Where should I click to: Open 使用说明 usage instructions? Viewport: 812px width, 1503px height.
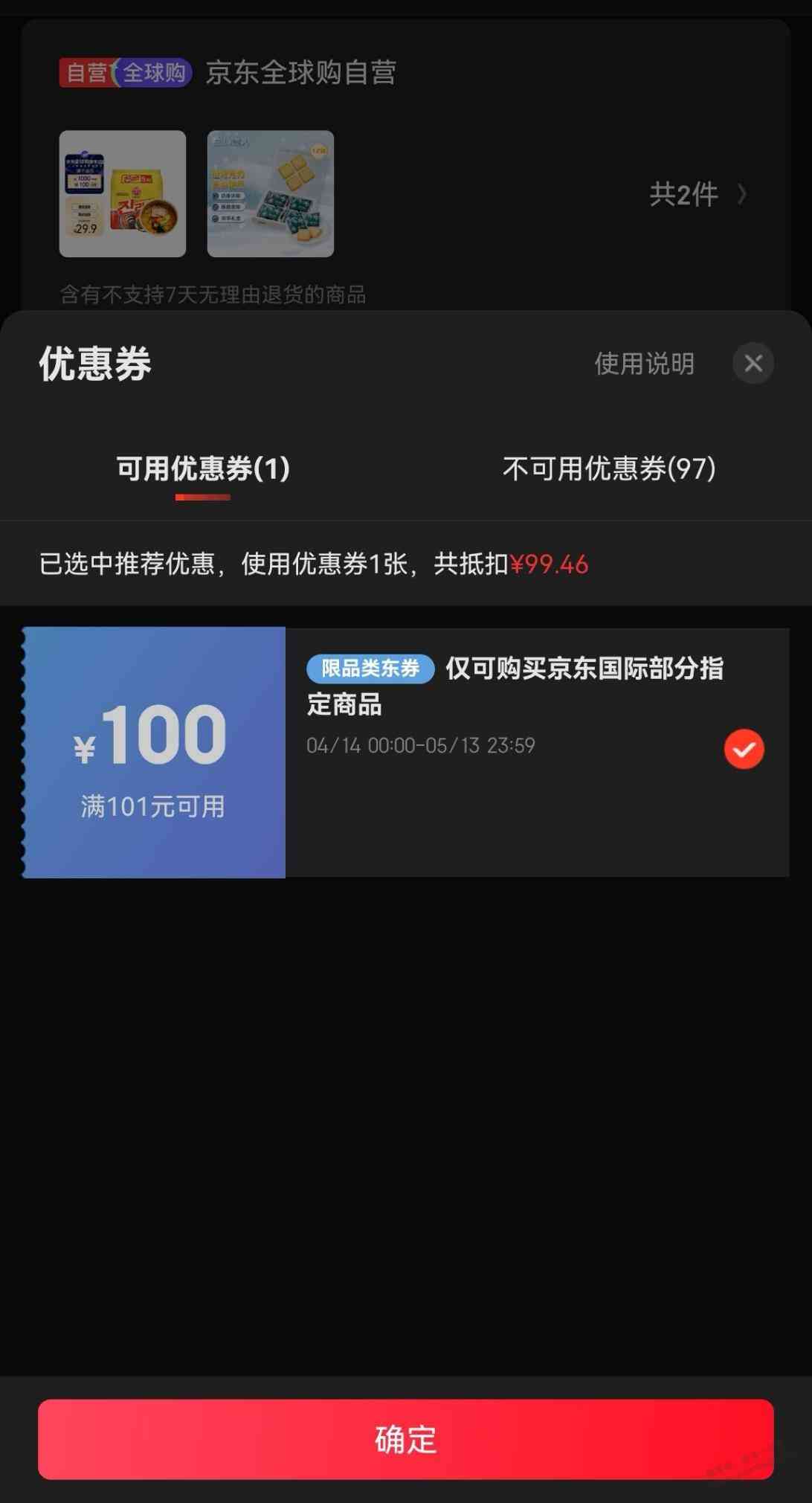click(644, 364)
